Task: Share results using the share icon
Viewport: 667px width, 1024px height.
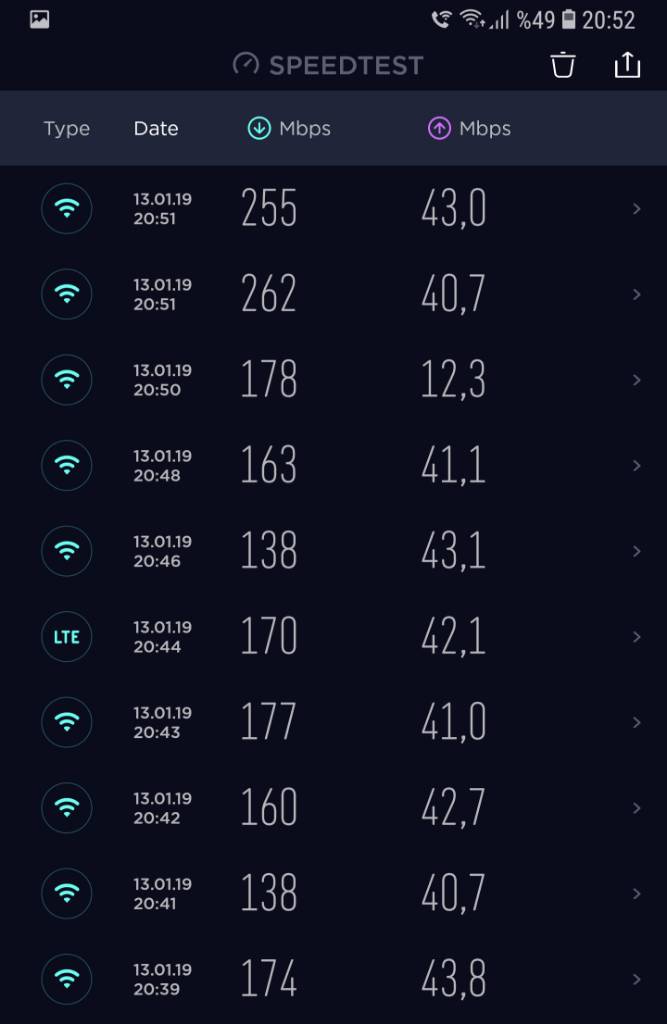Action: [x=626, y=66]
